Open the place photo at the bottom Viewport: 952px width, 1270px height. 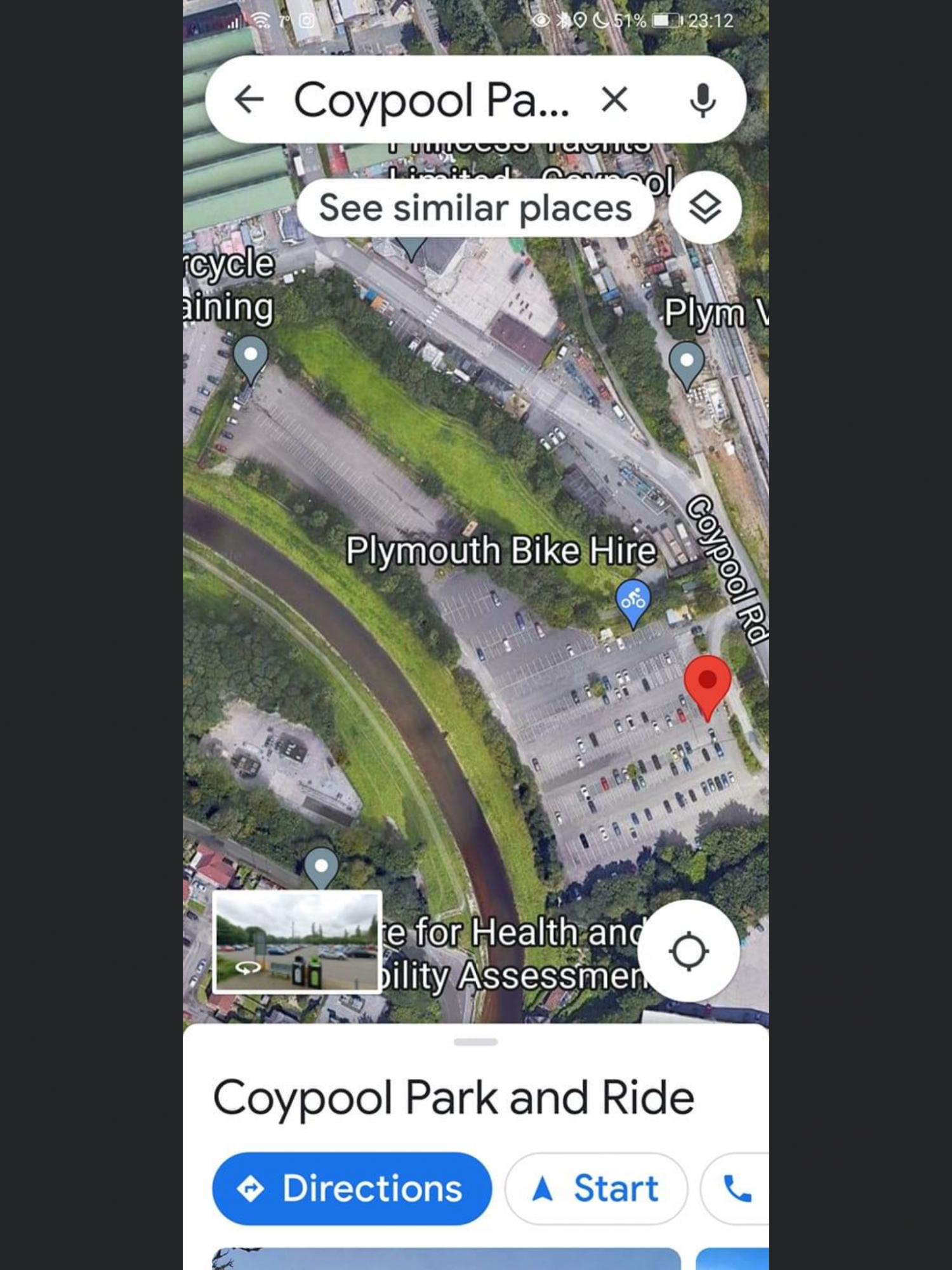[446, 1259]
